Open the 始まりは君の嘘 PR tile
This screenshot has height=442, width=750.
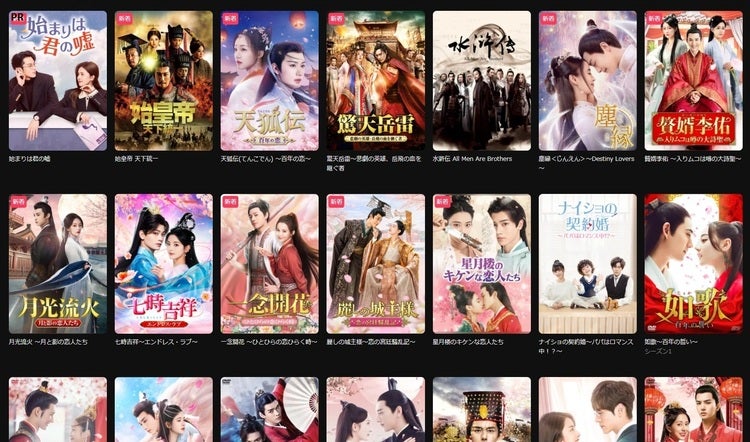[57, 80]
